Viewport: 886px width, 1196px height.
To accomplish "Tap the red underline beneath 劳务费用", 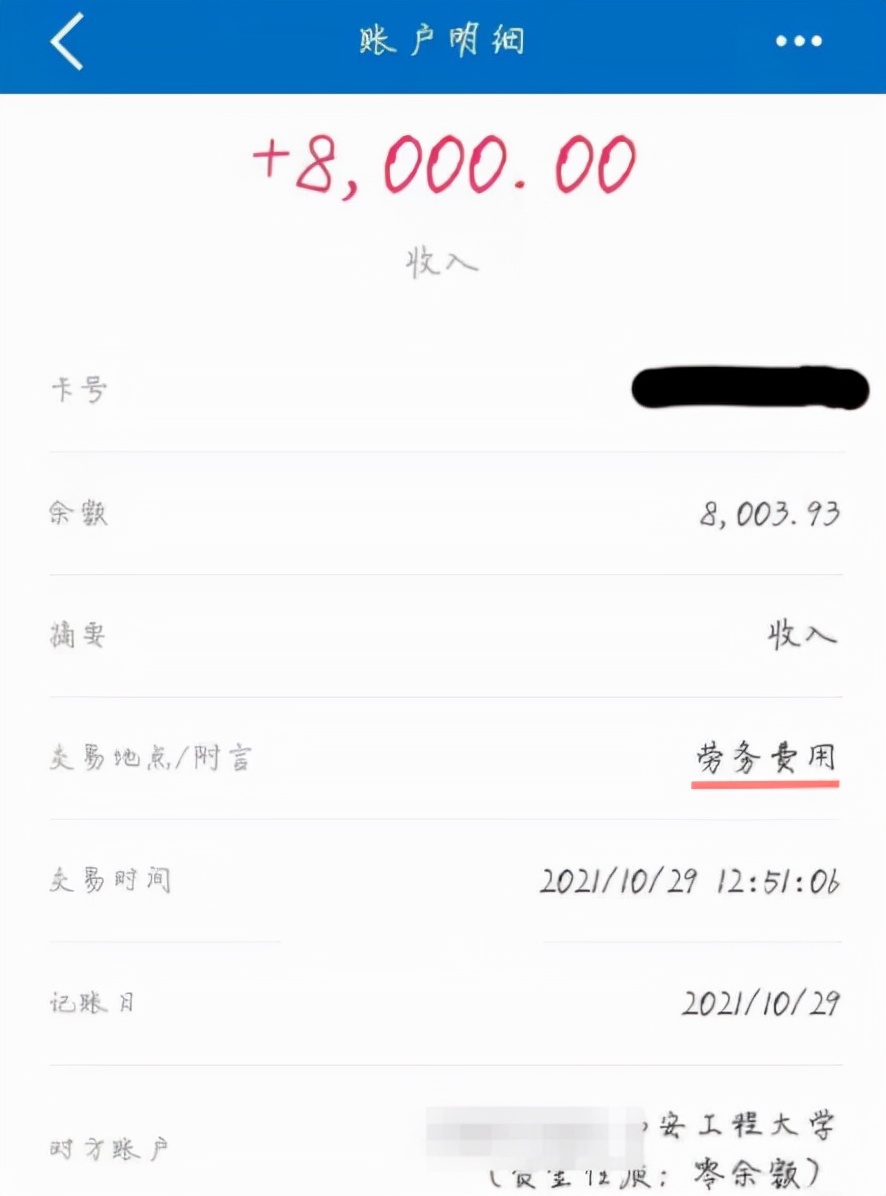I will point(765,785).
